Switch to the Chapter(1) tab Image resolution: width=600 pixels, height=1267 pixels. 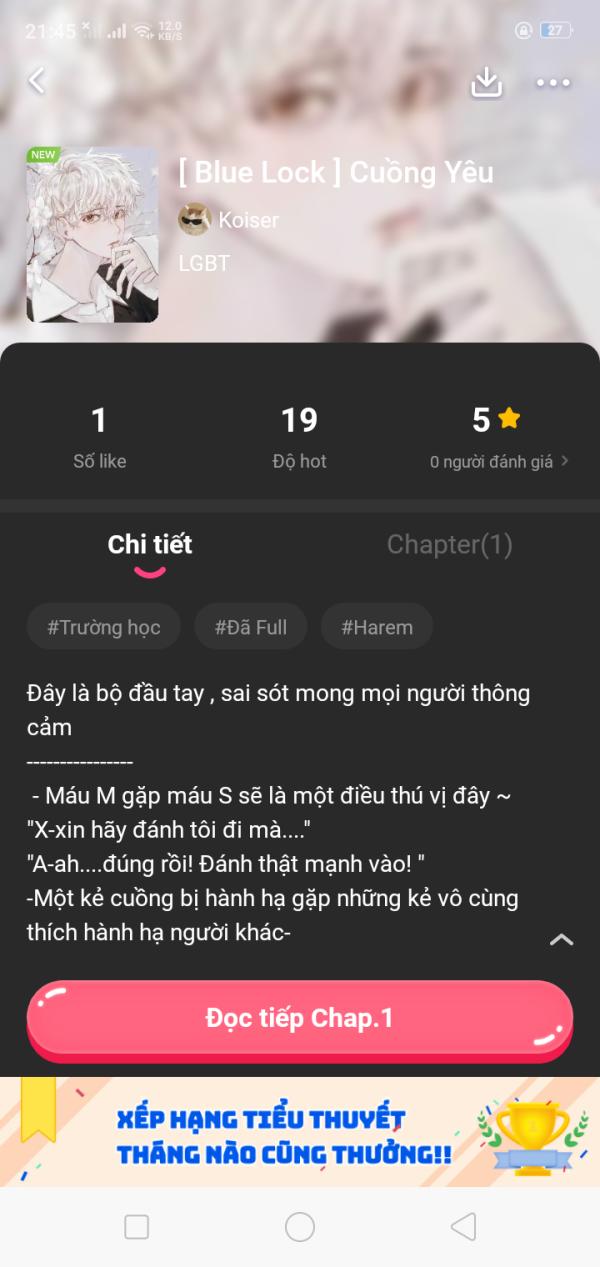tap(449, 544)
